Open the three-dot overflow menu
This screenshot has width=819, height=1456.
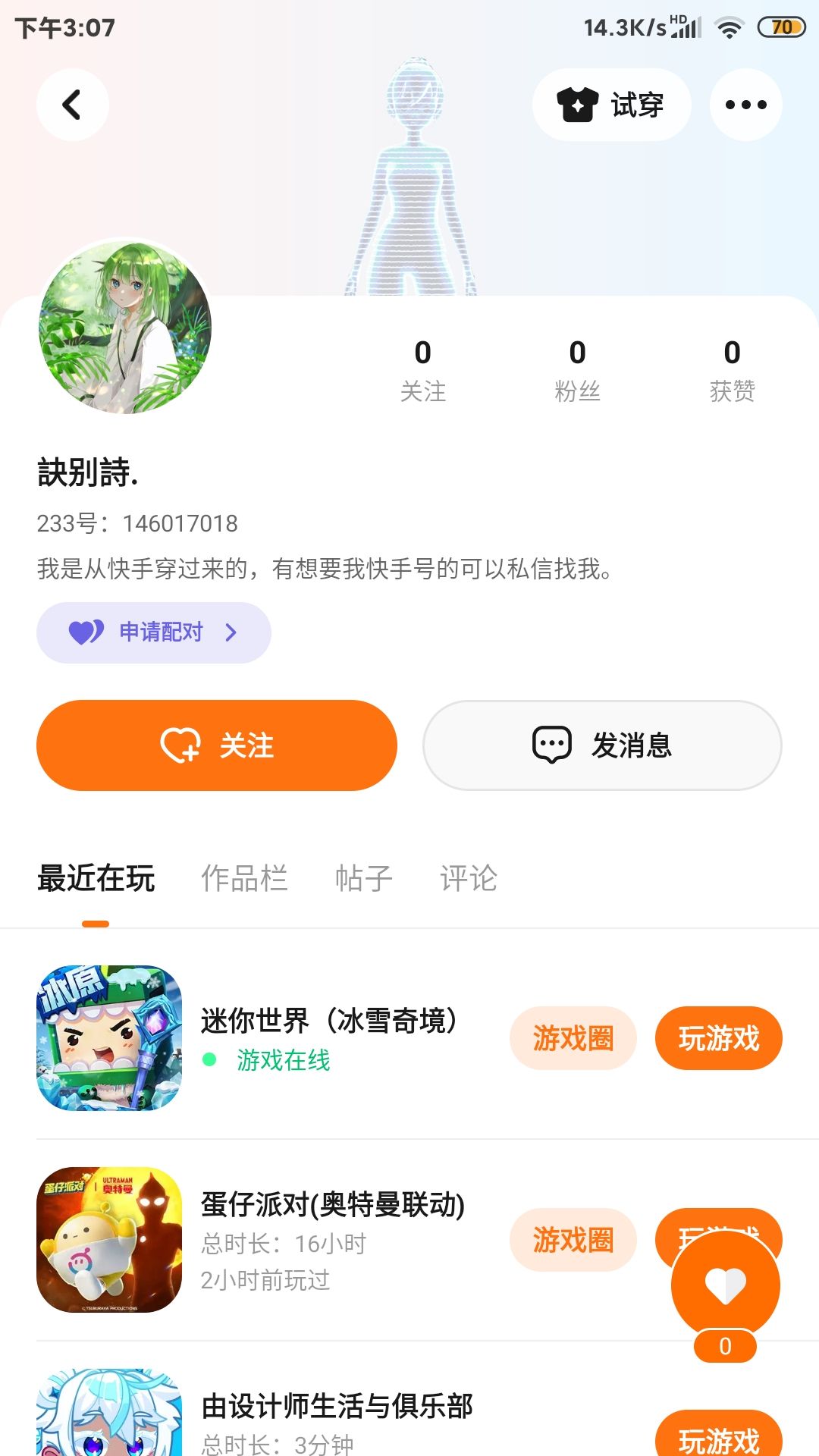pos(745,105)
